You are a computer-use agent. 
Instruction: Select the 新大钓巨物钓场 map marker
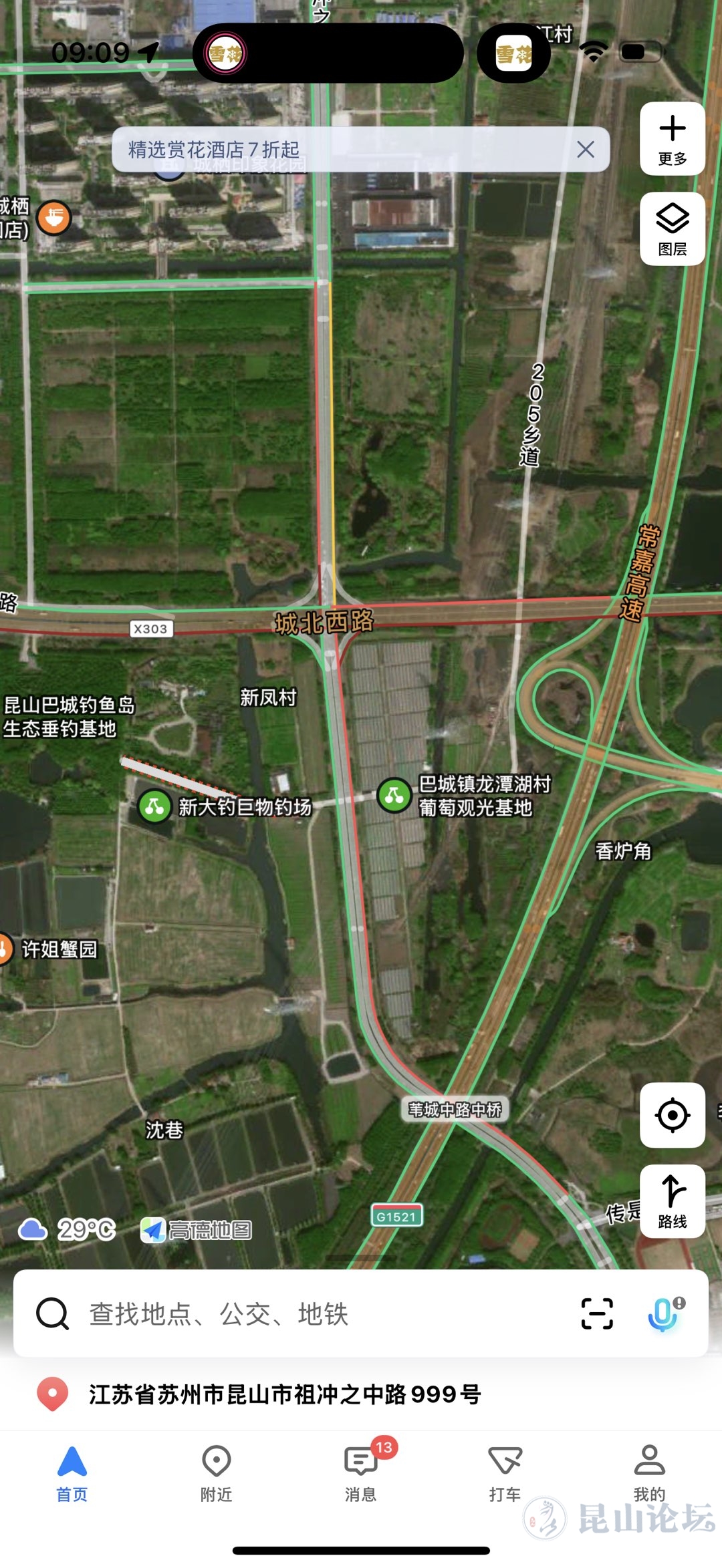pyautogui.click(x=155, y=807)
